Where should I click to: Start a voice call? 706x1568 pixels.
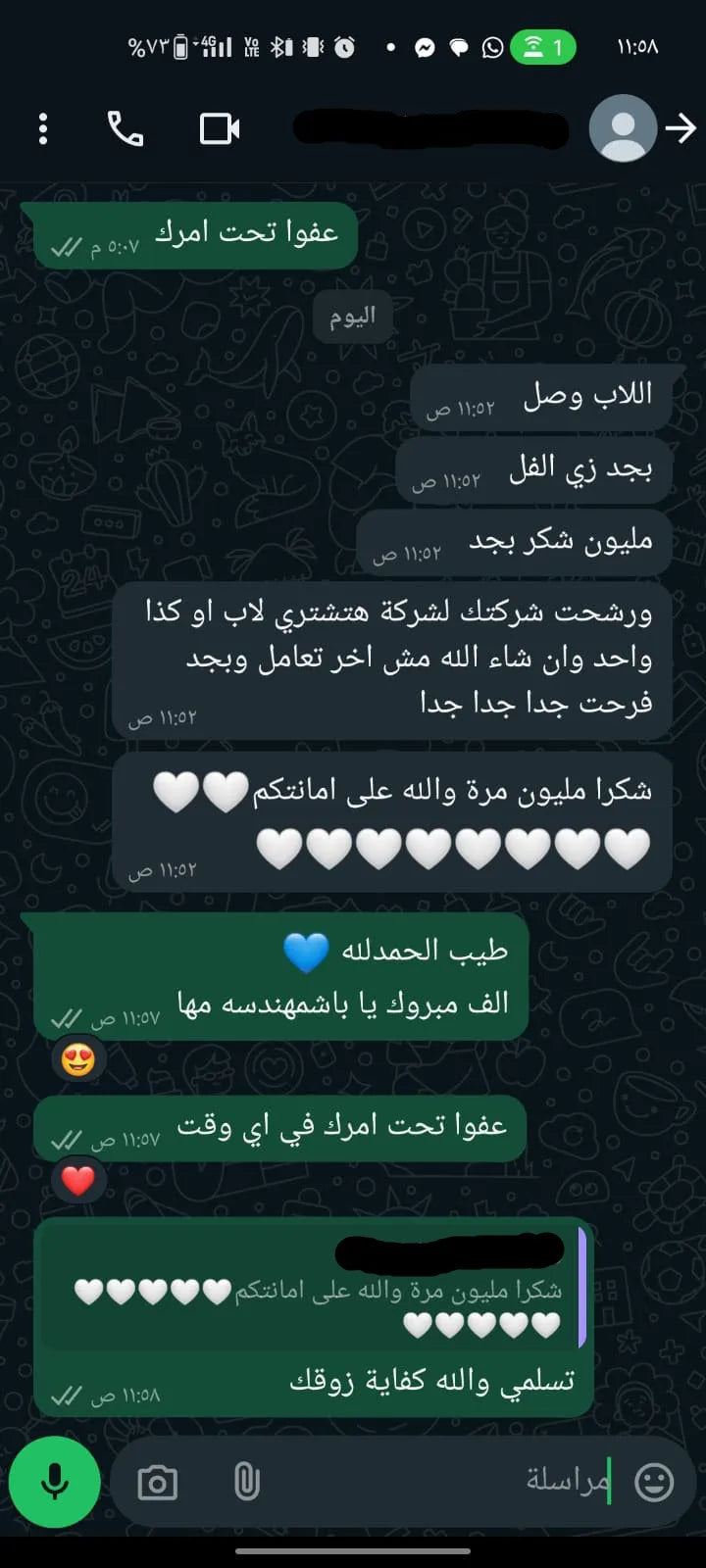tap(125, 129)
